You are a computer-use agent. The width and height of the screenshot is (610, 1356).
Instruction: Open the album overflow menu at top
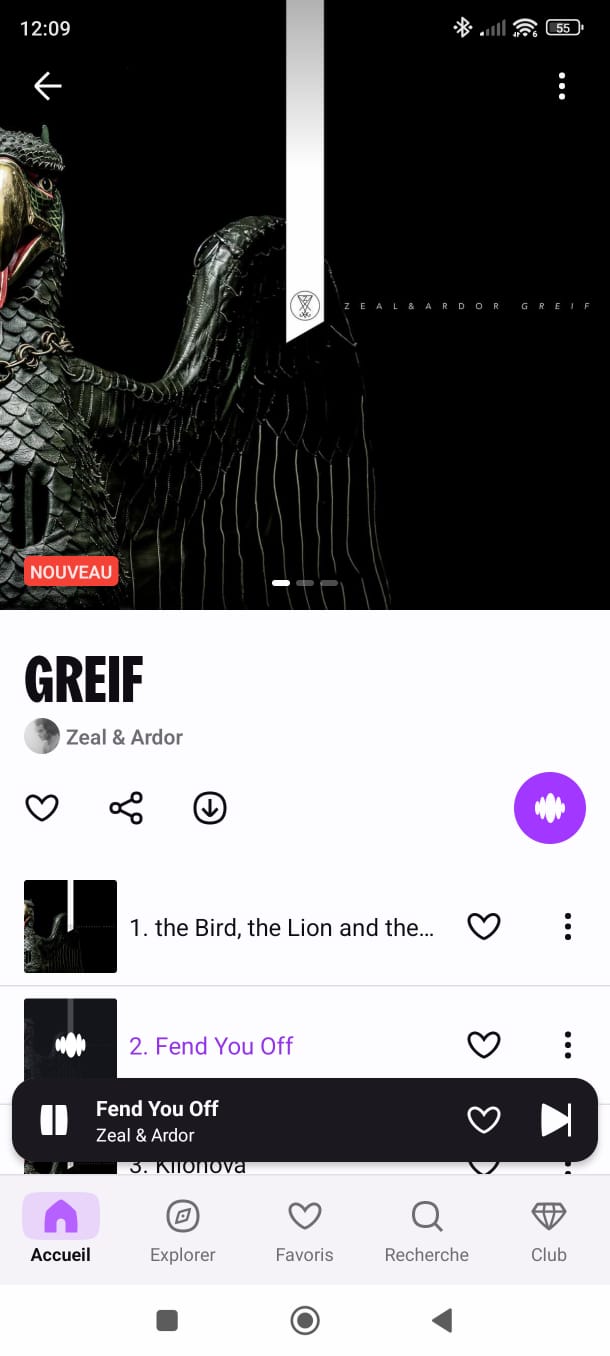pos(562,86)
